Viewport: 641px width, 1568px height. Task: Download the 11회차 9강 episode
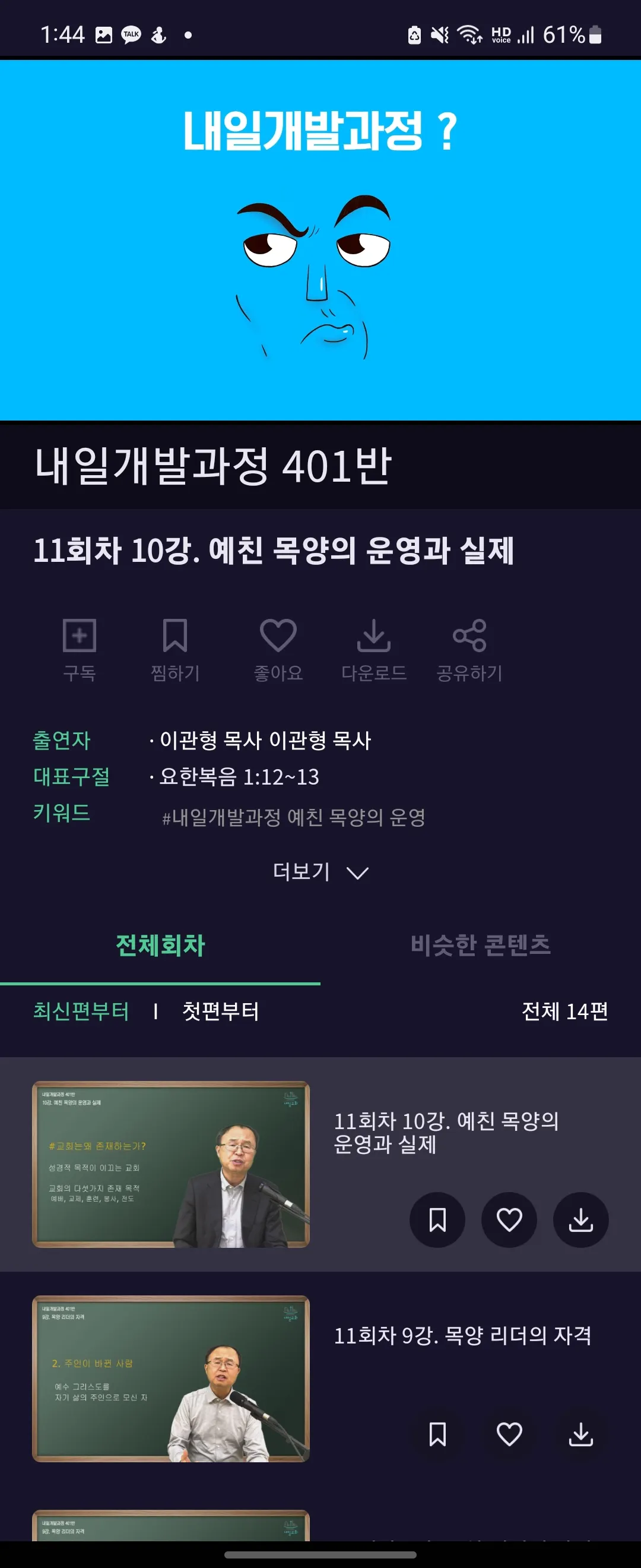pyautogui.click(x=581, y=1434)
